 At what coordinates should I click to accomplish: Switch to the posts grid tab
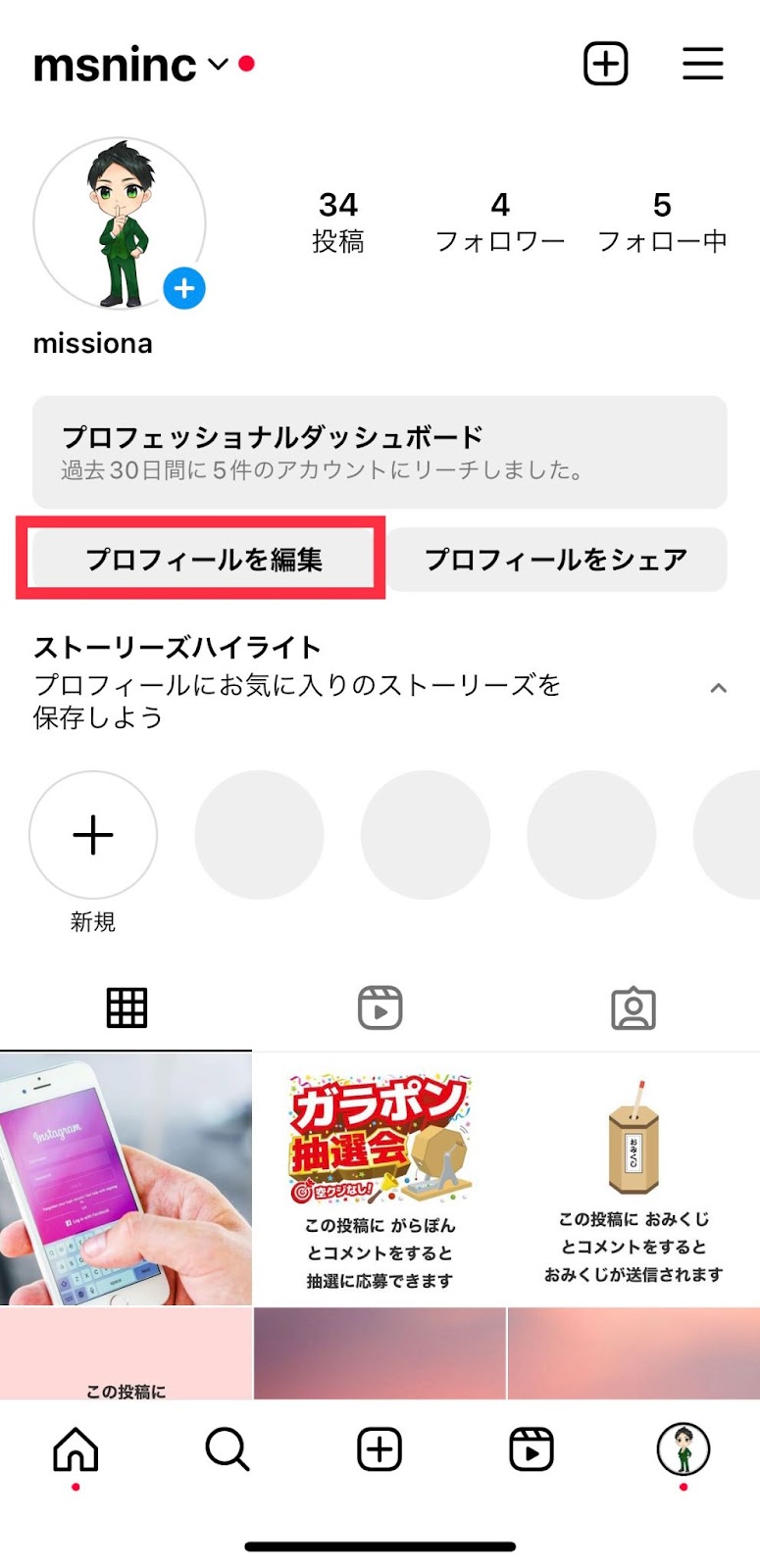(127, 1007)
